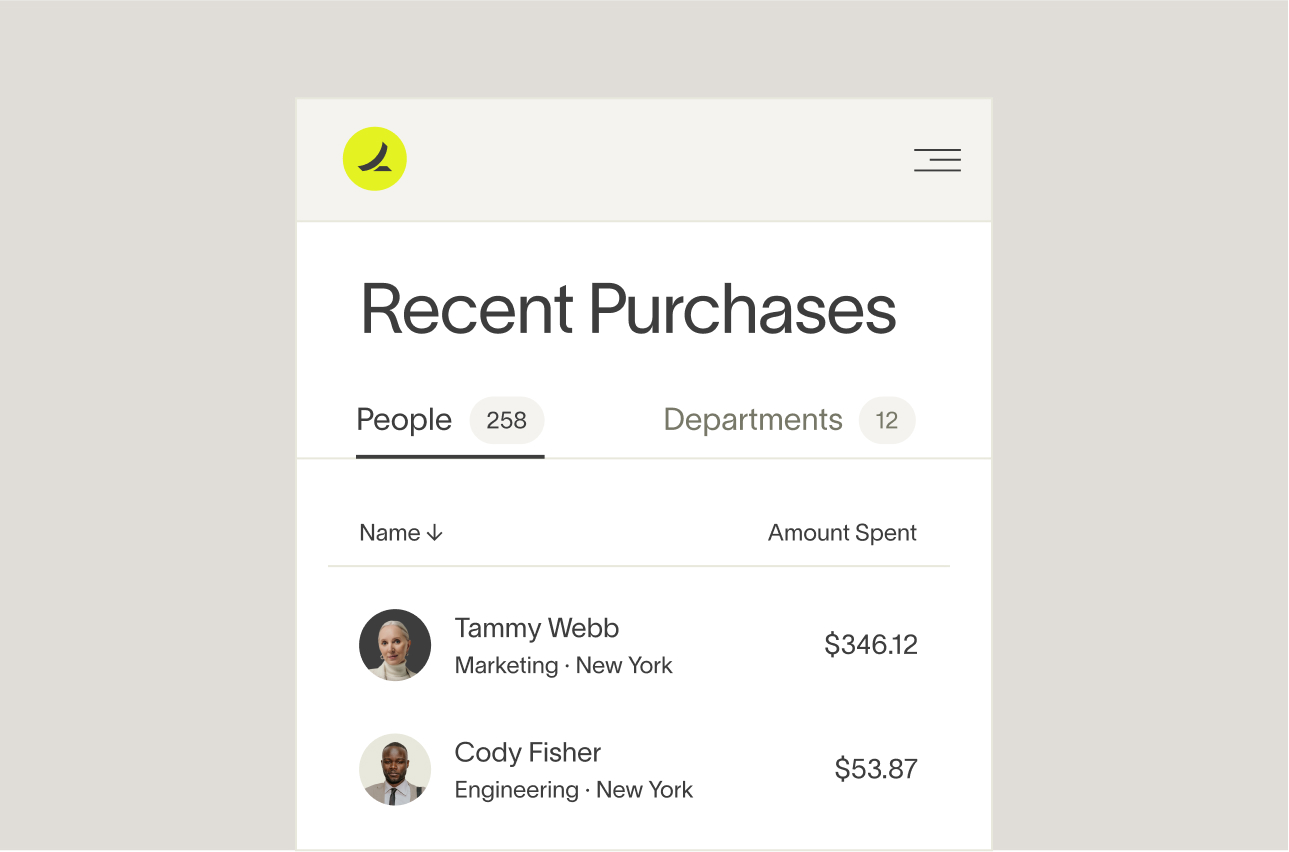Viewport: 1289px width, 852px height.
Task: Open Cody Fisher's purchase row
Action: tap(637, 770)
